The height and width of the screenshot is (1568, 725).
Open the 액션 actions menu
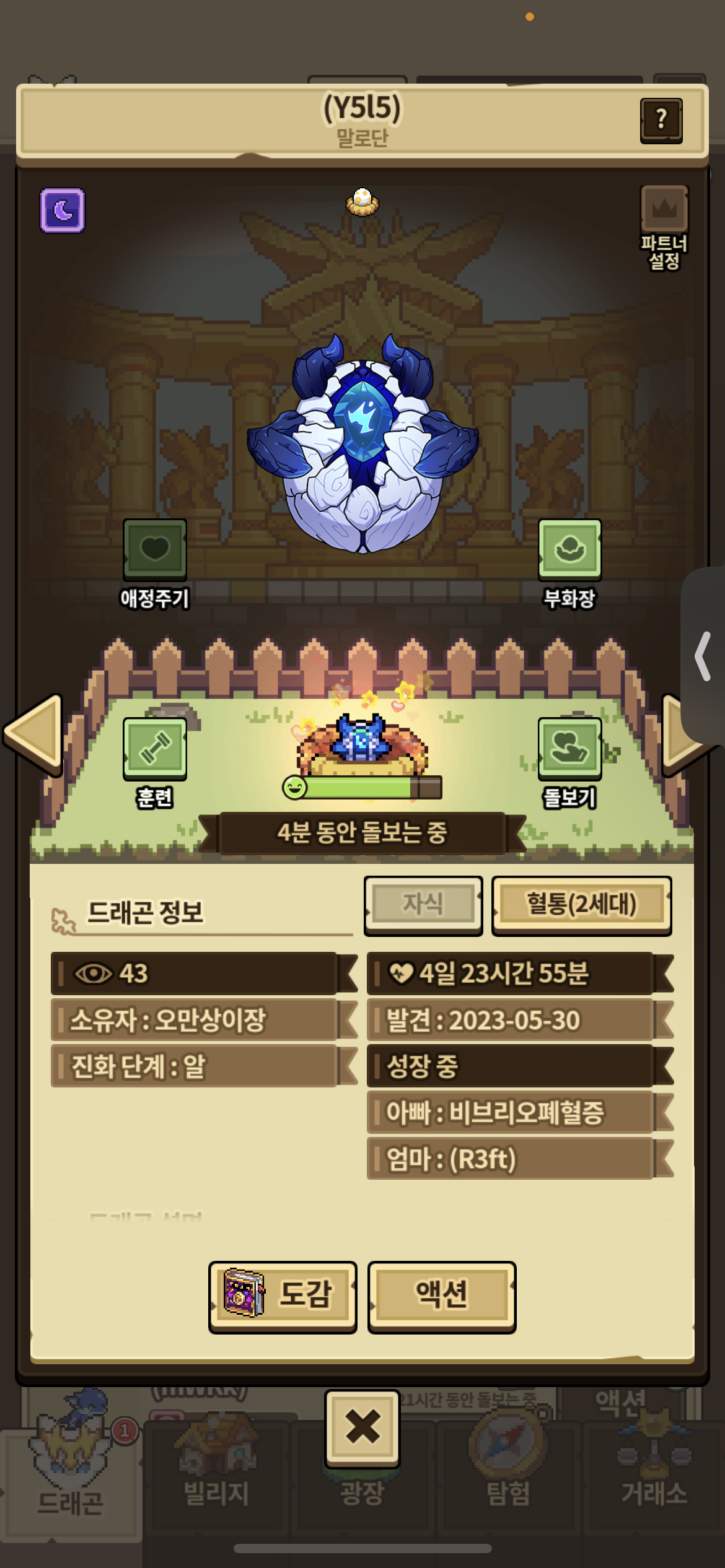(442, 1296)
